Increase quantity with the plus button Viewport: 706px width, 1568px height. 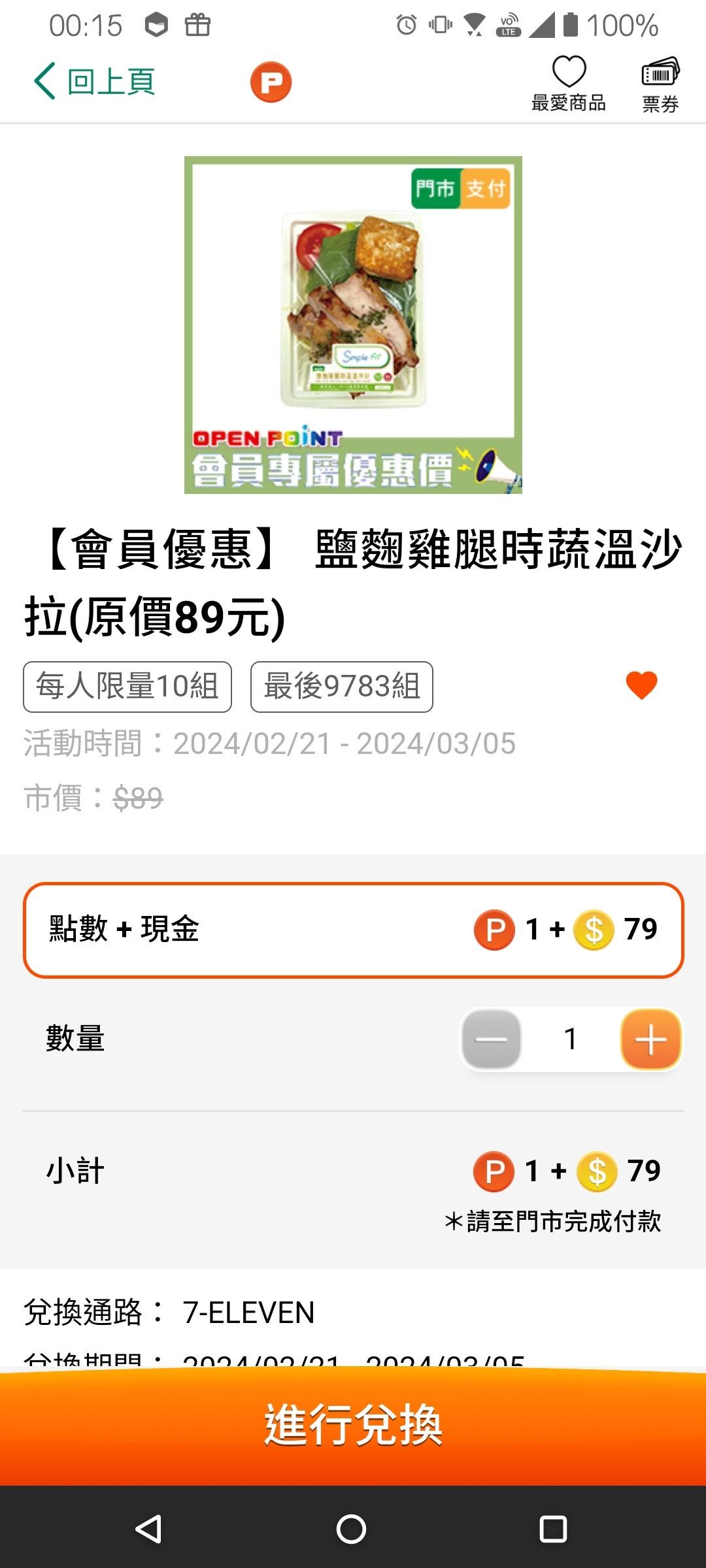pos(650,1039)
